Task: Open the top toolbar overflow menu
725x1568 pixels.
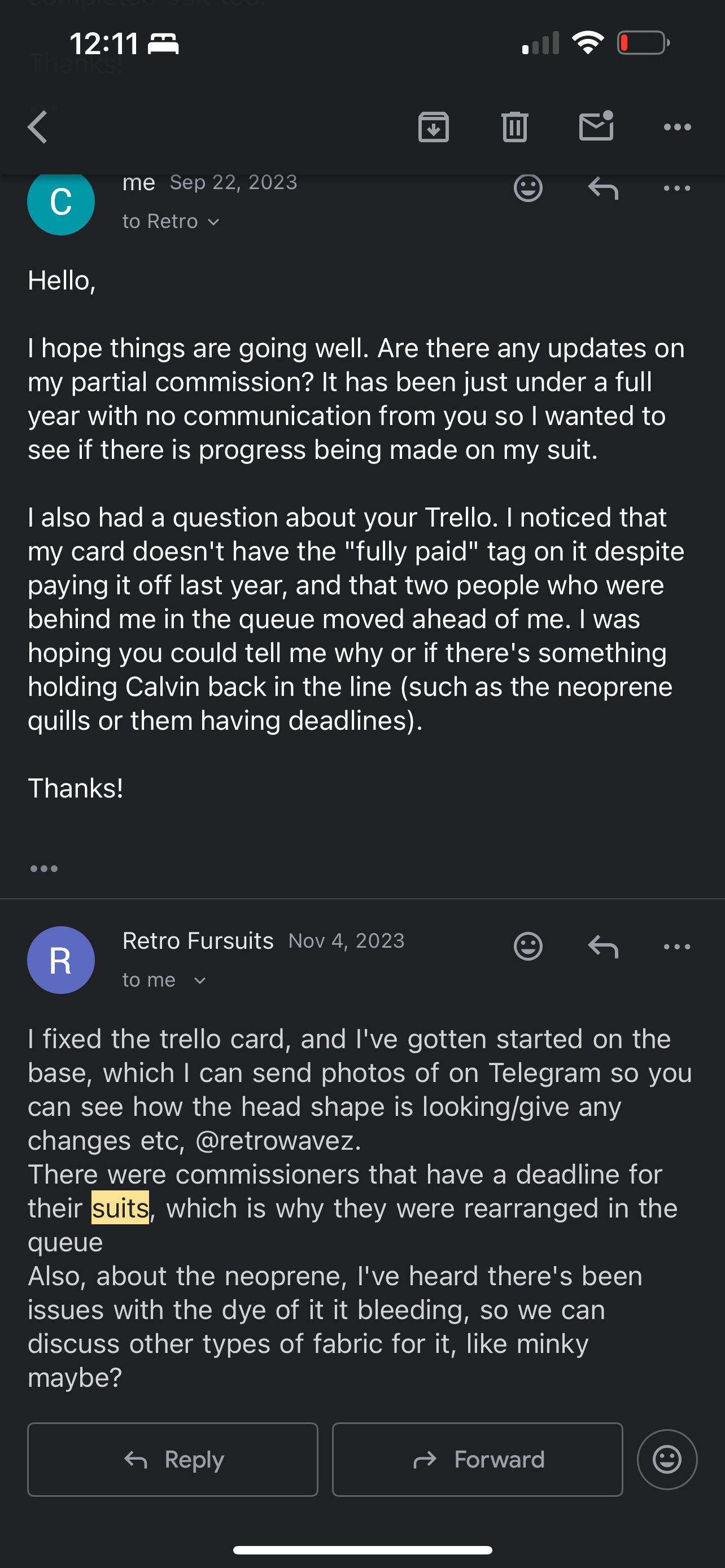Action: point(677,127)
